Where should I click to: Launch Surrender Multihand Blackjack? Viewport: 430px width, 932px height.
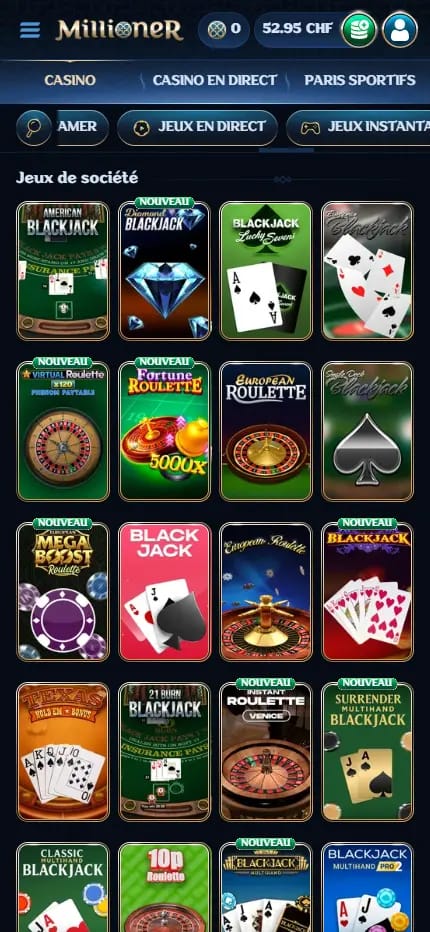367,752
